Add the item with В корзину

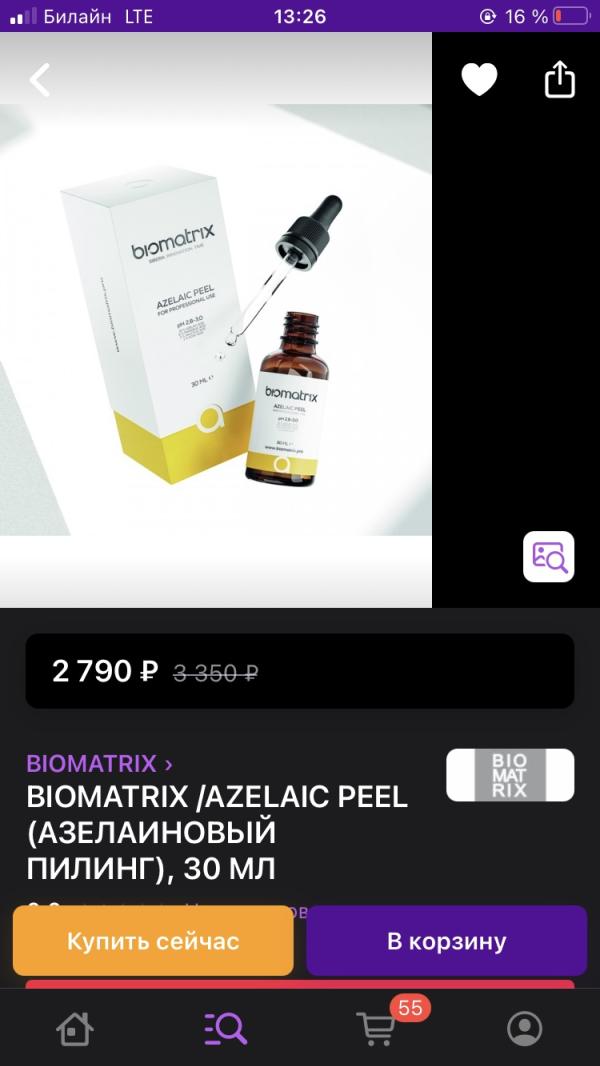446,941
